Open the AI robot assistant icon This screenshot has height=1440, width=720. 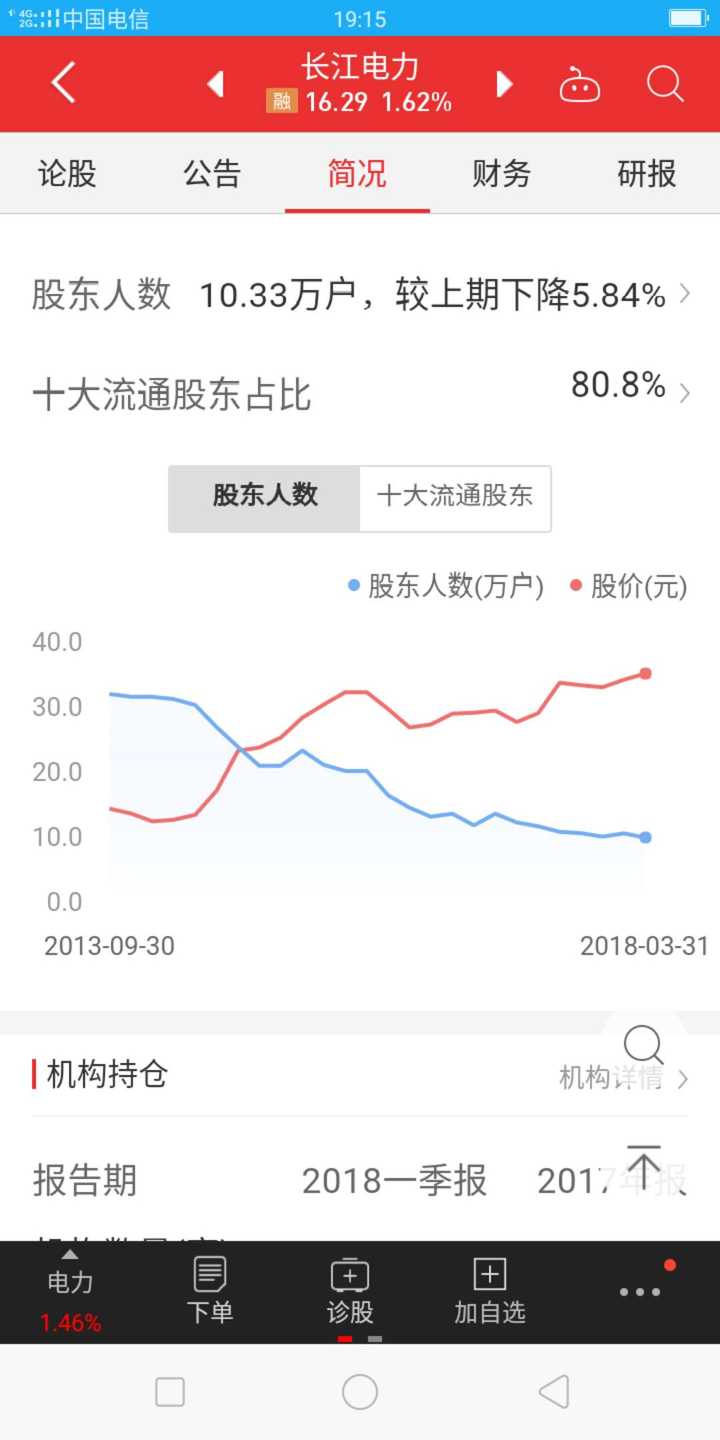click(x=580, y=85)
